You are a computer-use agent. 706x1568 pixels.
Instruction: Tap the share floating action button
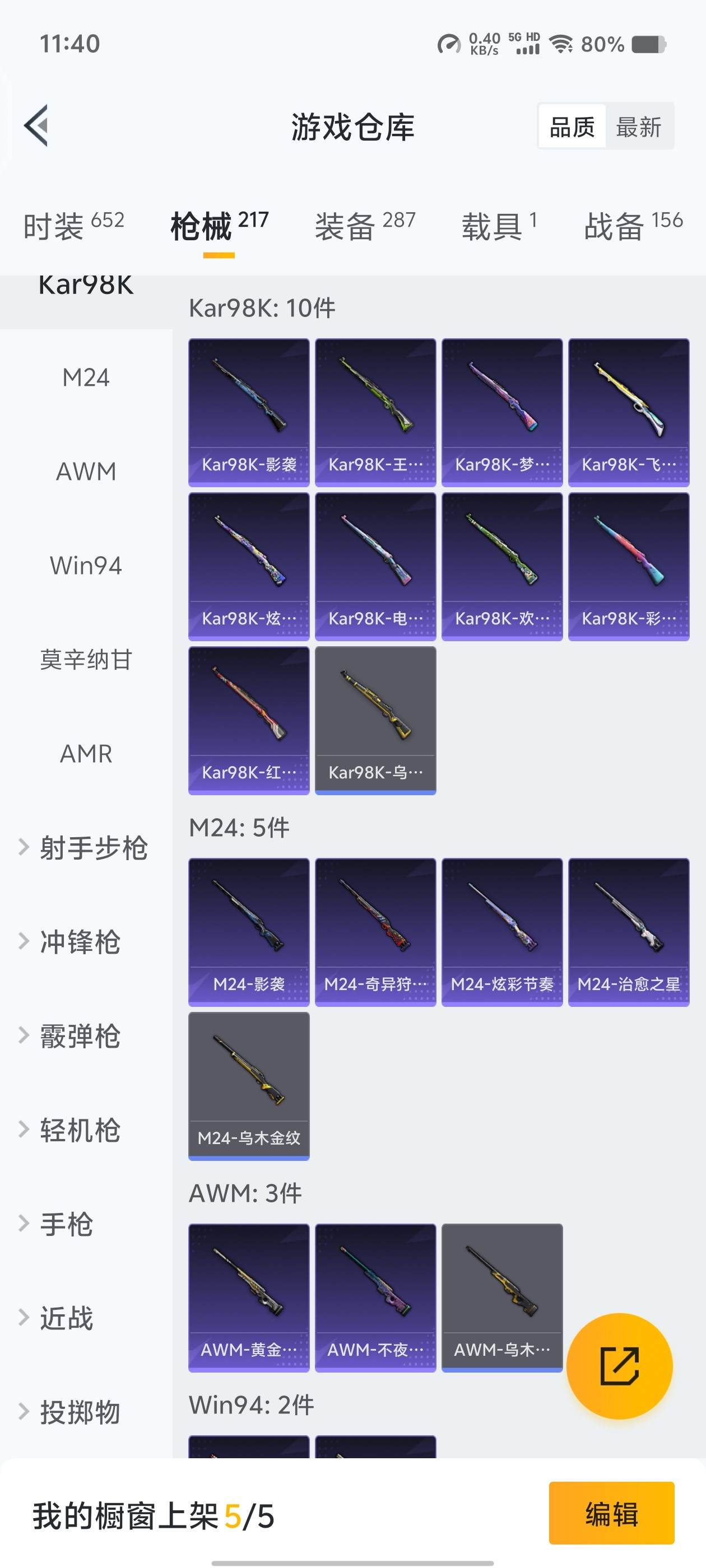point(620,1365)
